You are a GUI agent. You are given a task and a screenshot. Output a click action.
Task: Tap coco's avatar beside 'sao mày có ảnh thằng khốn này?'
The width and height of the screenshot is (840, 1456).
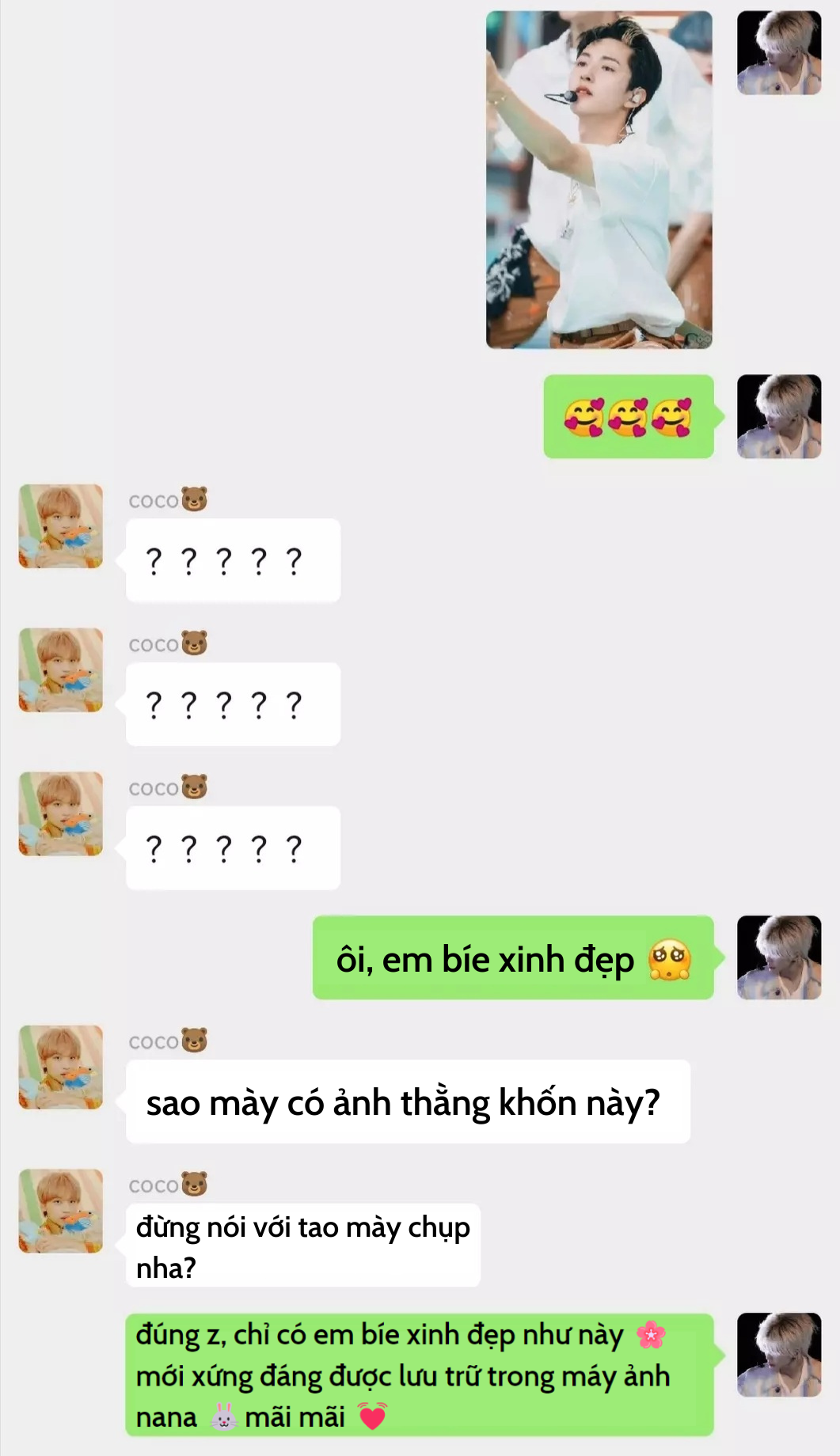click(61, 1067)
